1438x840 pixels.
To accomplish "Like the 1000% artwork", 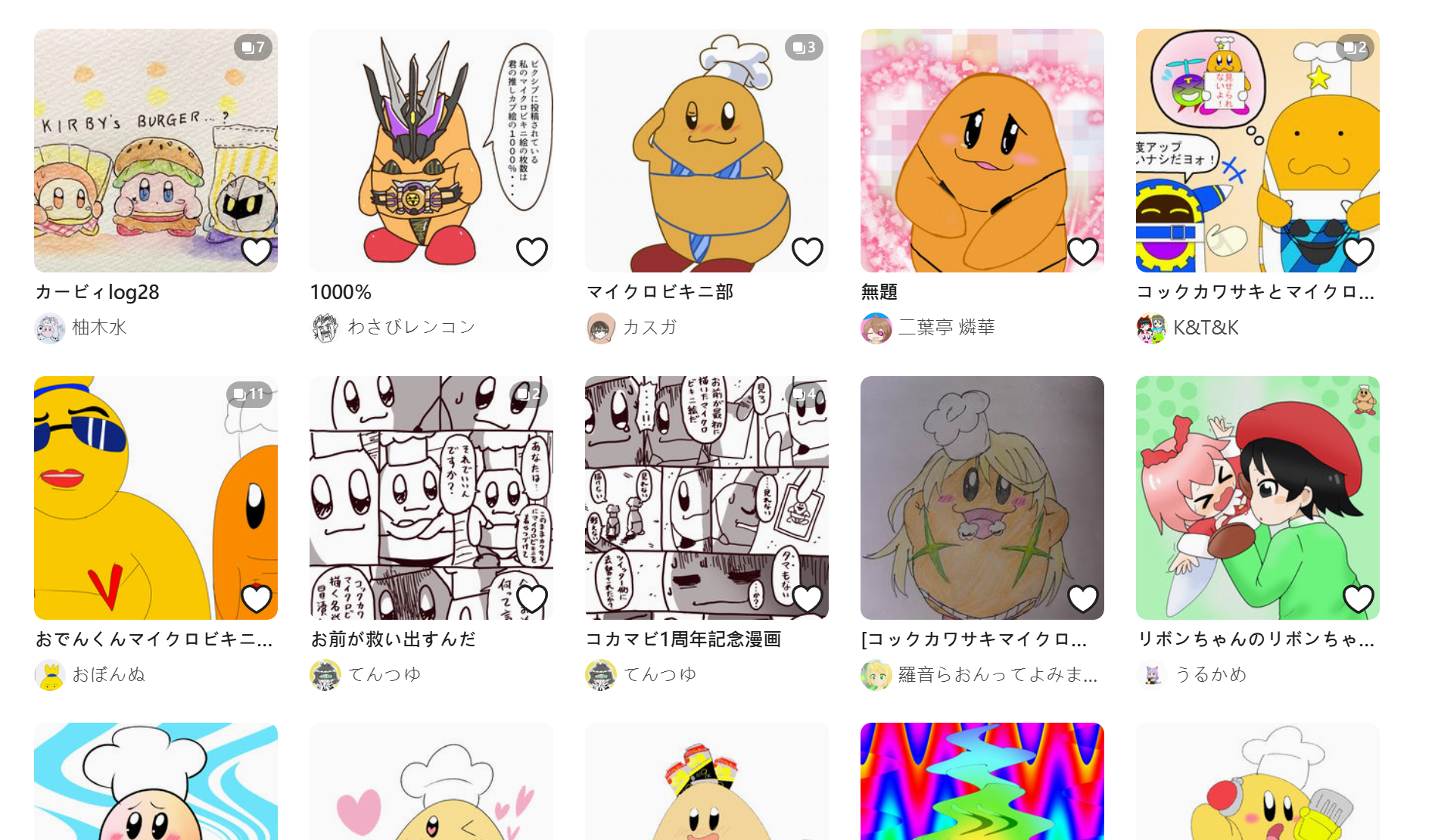I will pyautogui.click(x=532, y=251).
